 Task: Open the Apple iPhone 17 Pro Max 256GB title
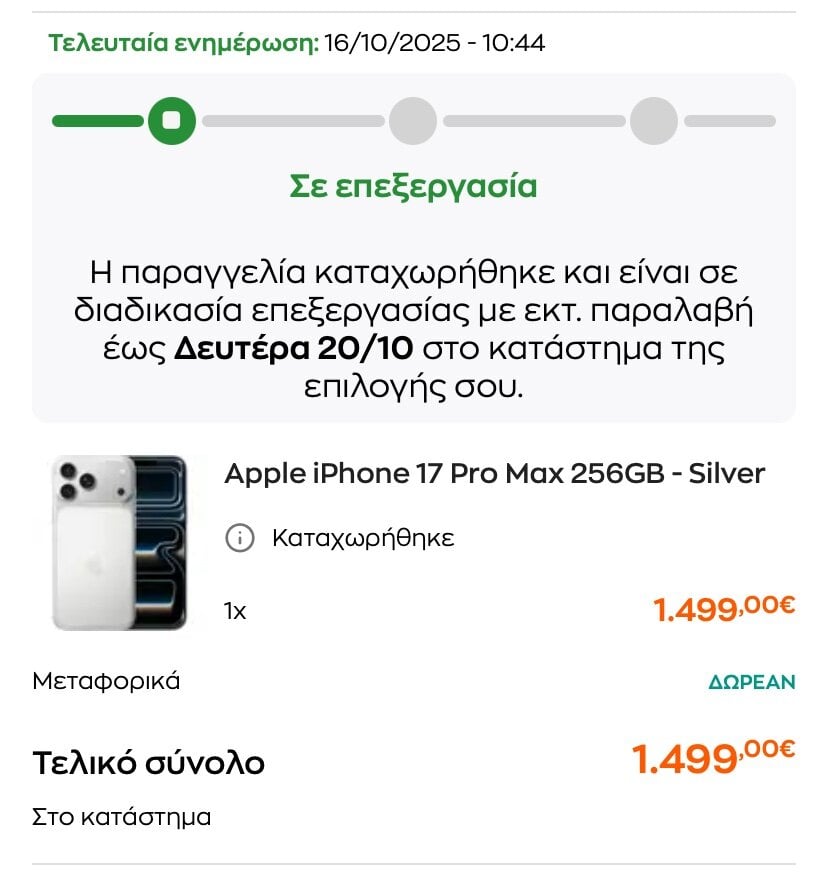click(494, 473)
